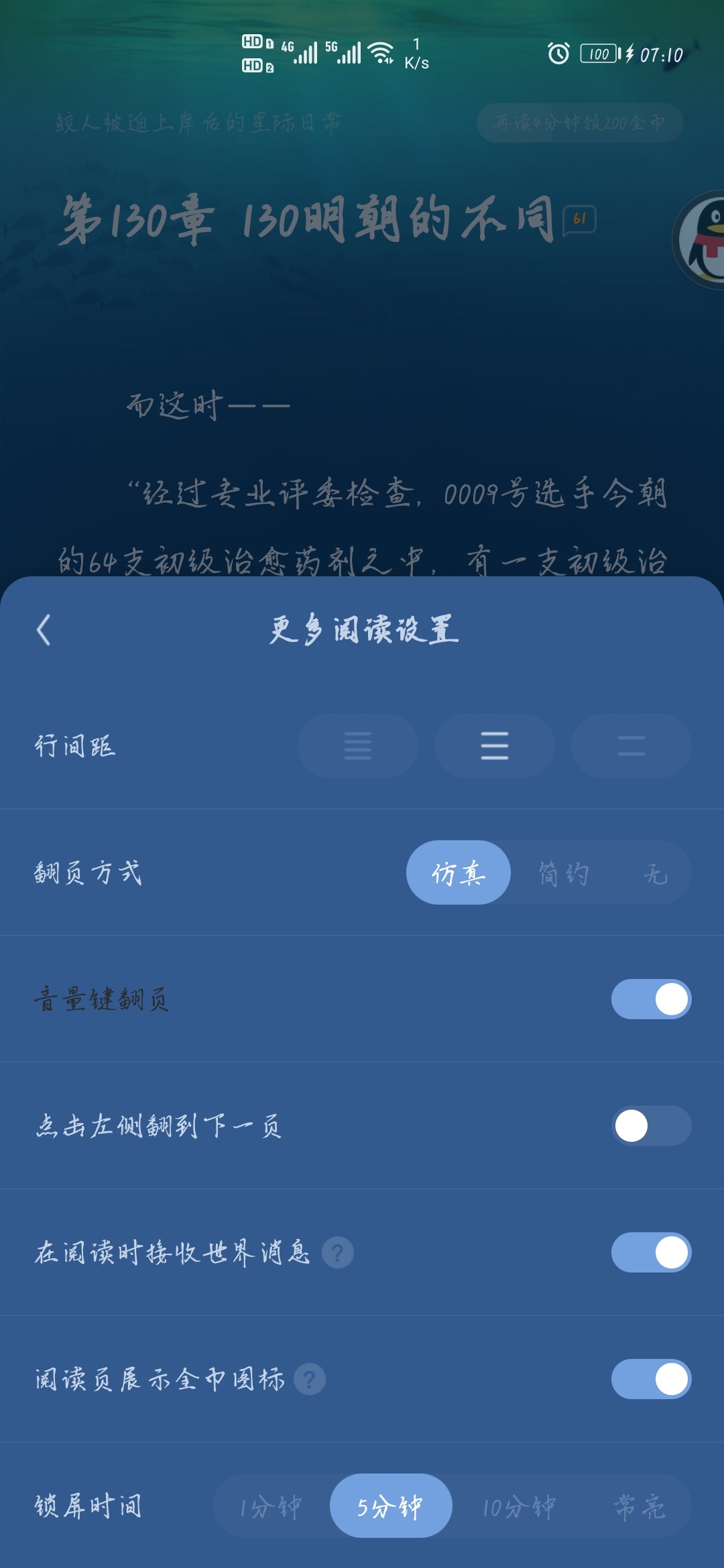Open help for 在阅读时接收世界消息

[x=338, y=1252]
